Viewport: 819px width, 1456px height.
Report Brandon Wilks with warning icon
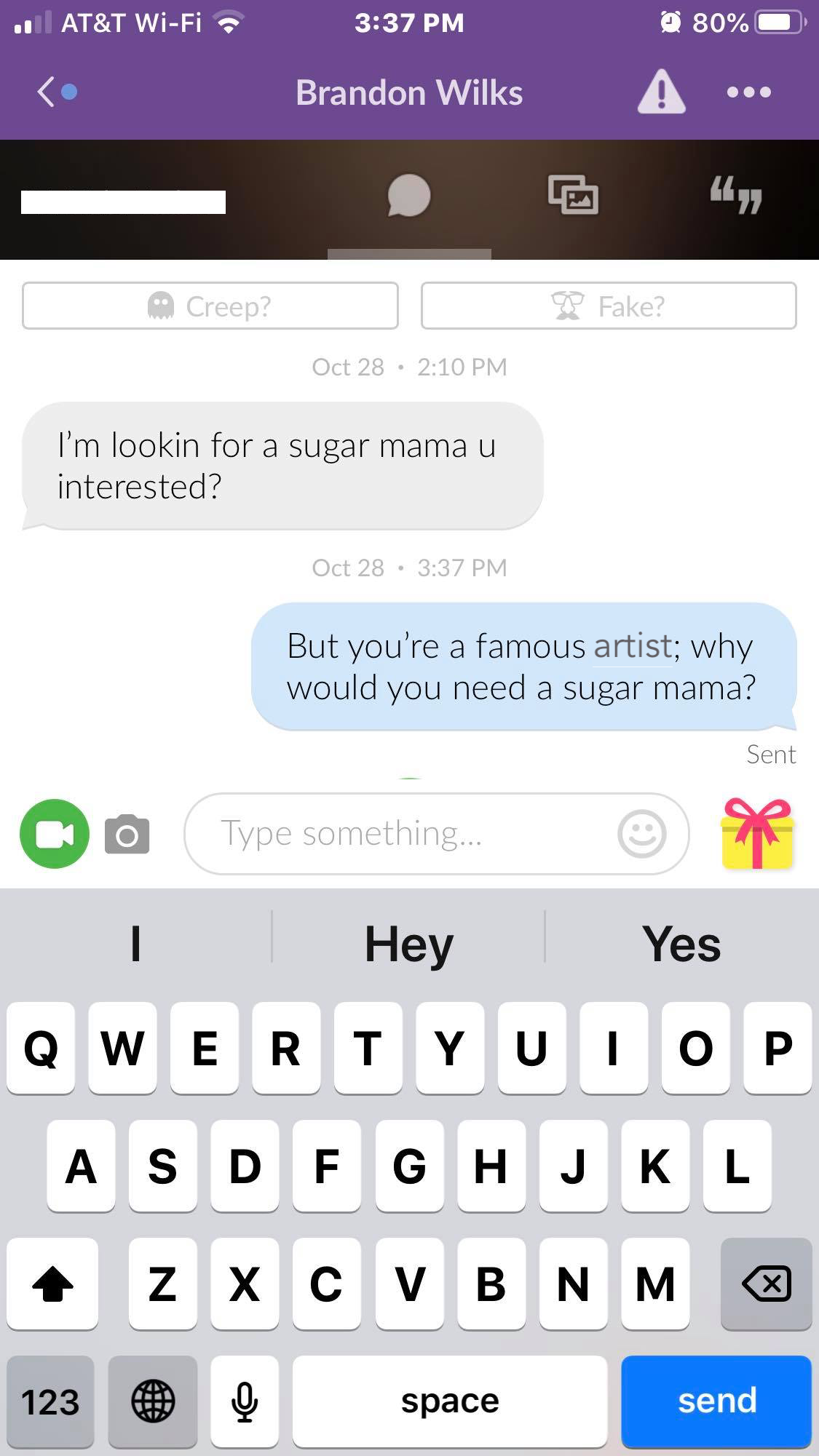[x=661, y=92]
